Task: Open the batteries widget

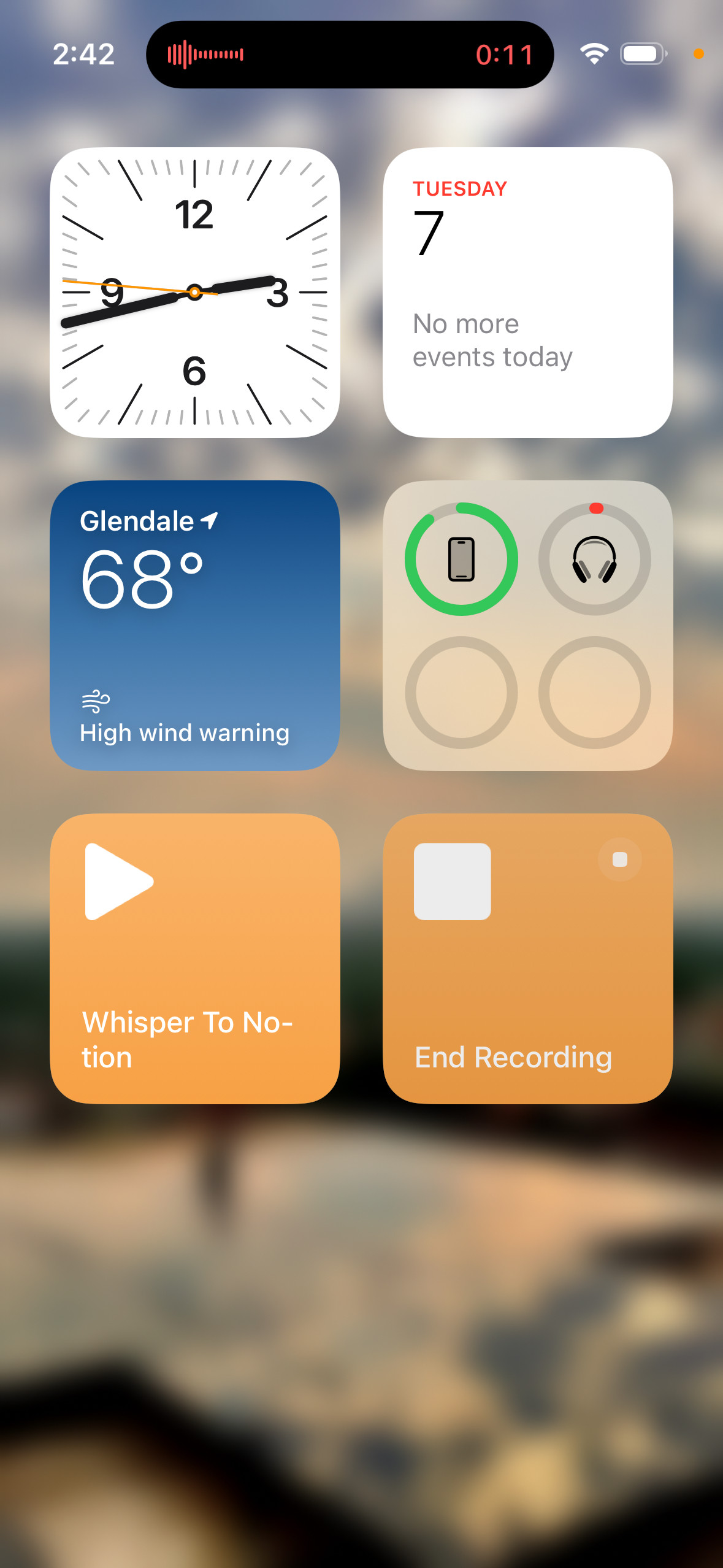Action: (527, 625)
